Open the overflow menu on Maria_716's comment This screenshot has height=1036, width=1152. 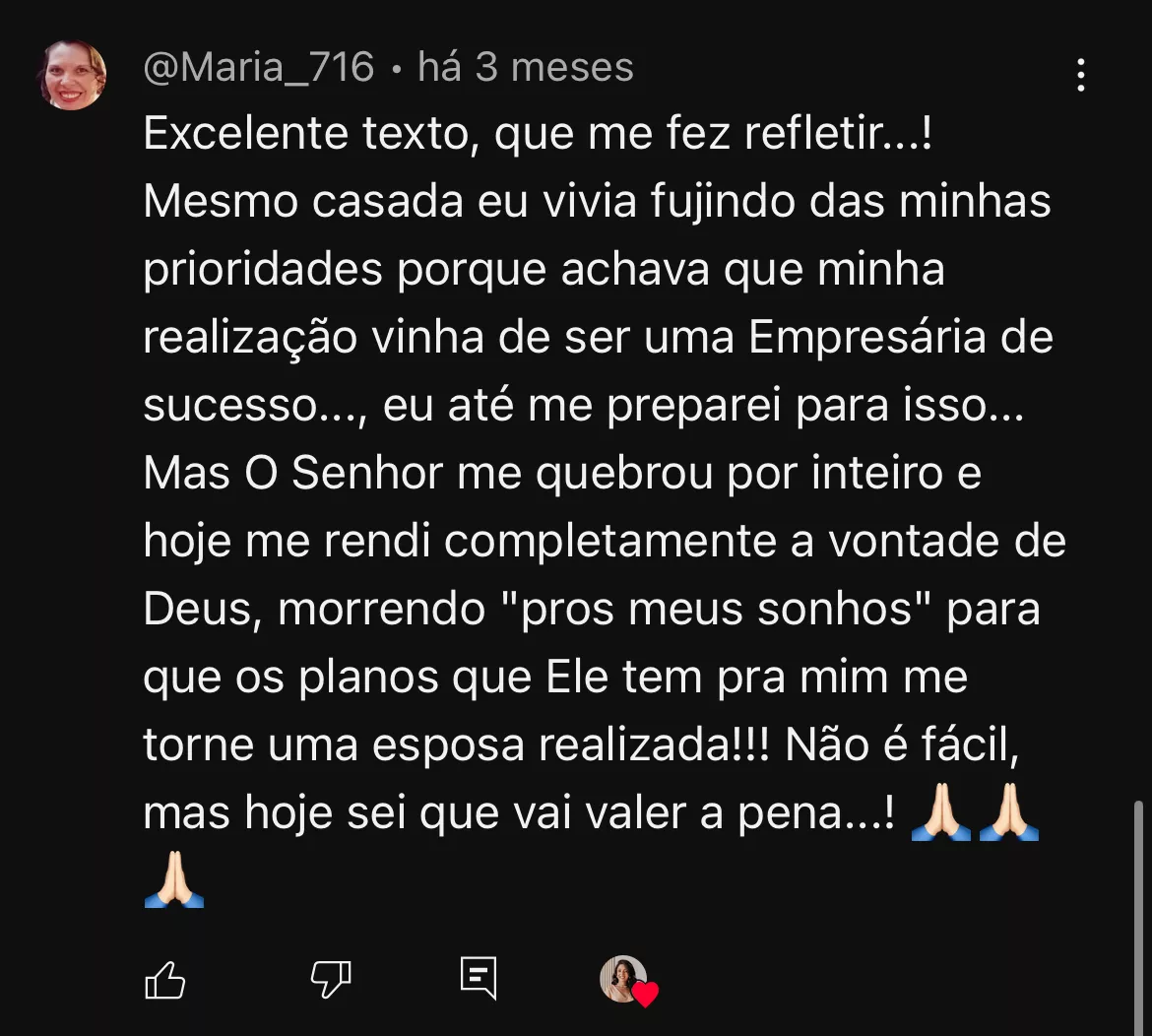(x=1080, y=75)
